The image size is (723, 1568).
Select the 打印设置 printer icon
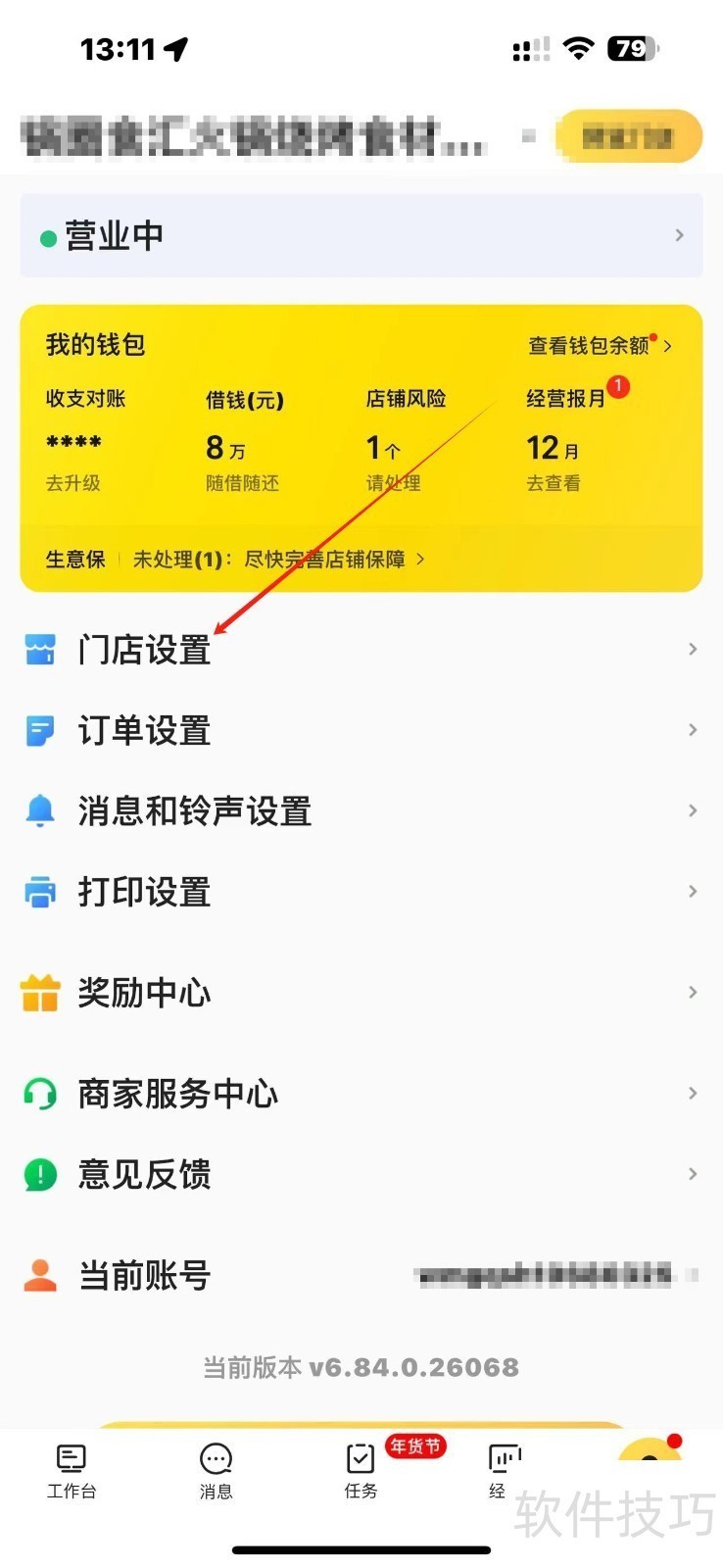(39, 892)
